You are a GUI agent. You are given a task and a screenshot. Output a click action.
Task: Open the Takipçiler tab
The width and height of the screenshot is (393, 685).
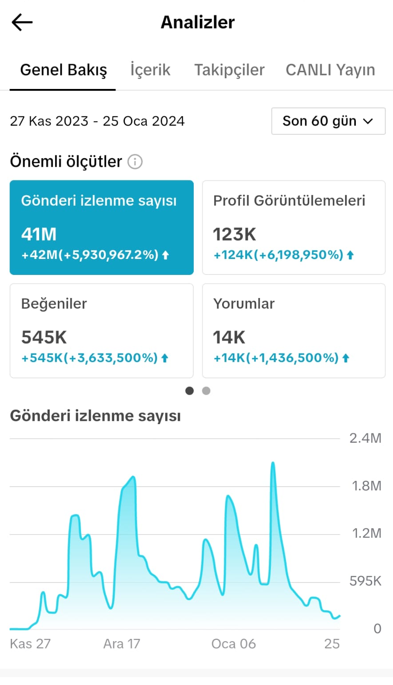229,70
